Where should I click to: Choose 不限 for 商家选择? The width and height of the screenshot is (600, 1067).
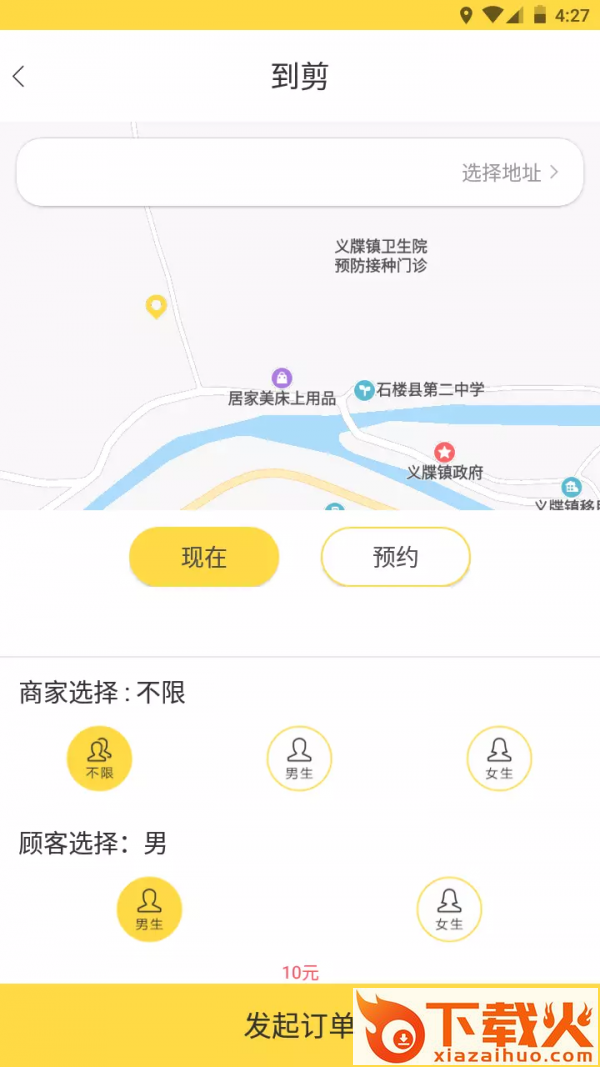[x=99, y=758]
